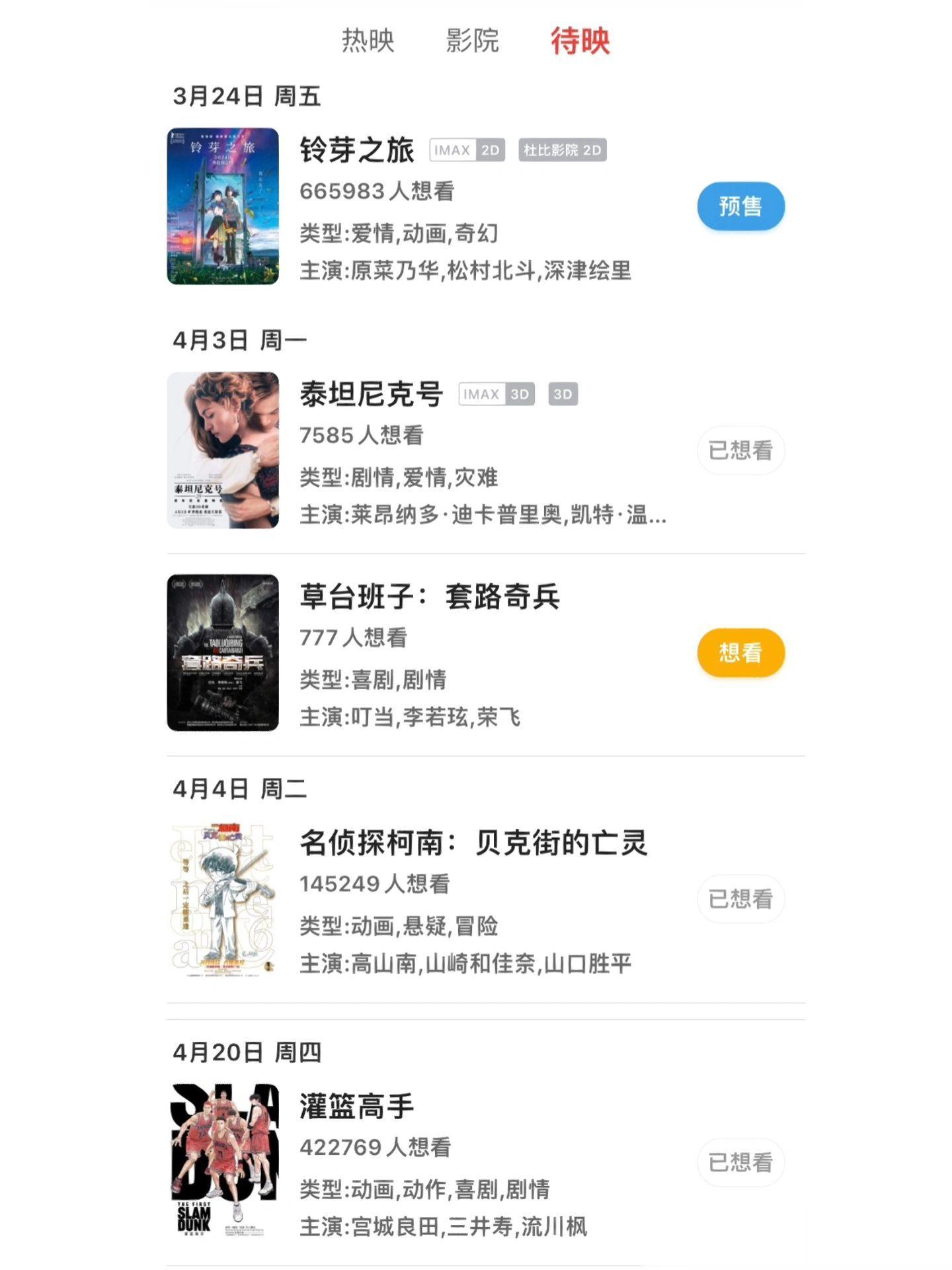The image size is (952, 1270).
Task: Unmark 泰坦尼克号 as want-to-see
Action: click(740, 450)
